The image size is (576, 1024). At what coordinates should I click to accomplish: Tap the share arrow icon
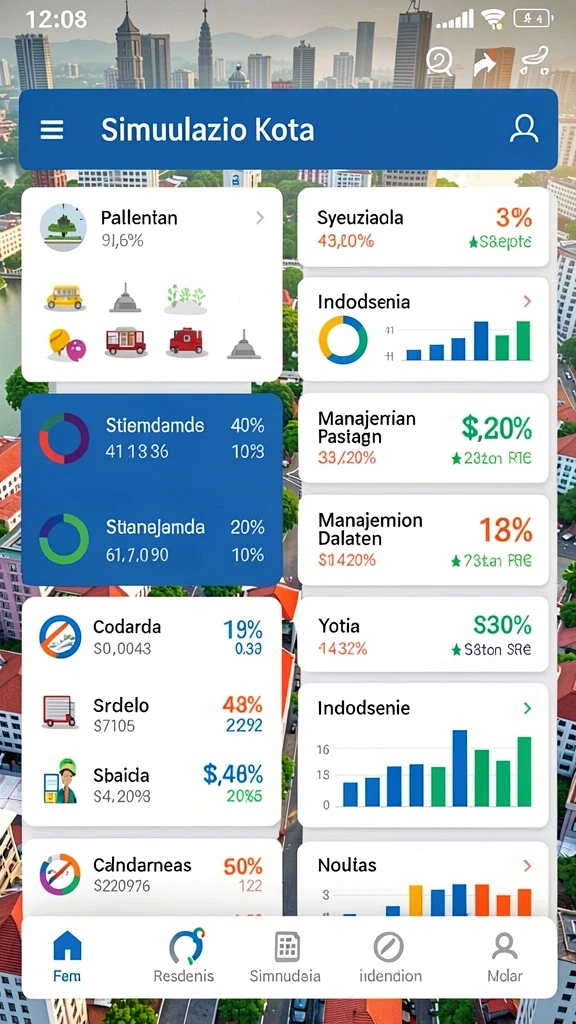click(484, 64)
